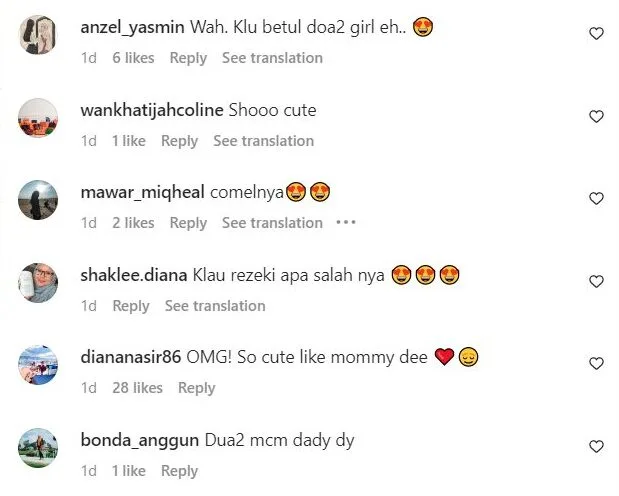
Task: See translation of anzel_yasmin's comment
Action: click(x=272, y=58)
